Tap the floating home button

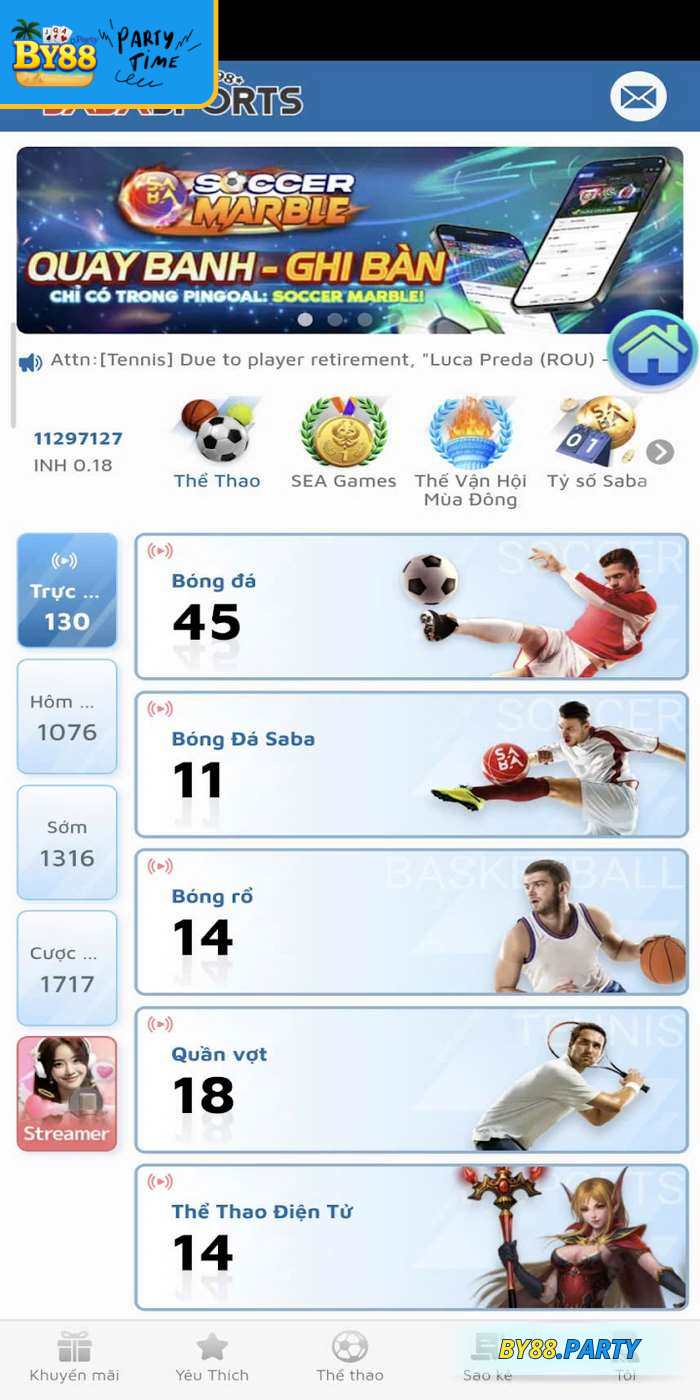[x=653, y=351]
